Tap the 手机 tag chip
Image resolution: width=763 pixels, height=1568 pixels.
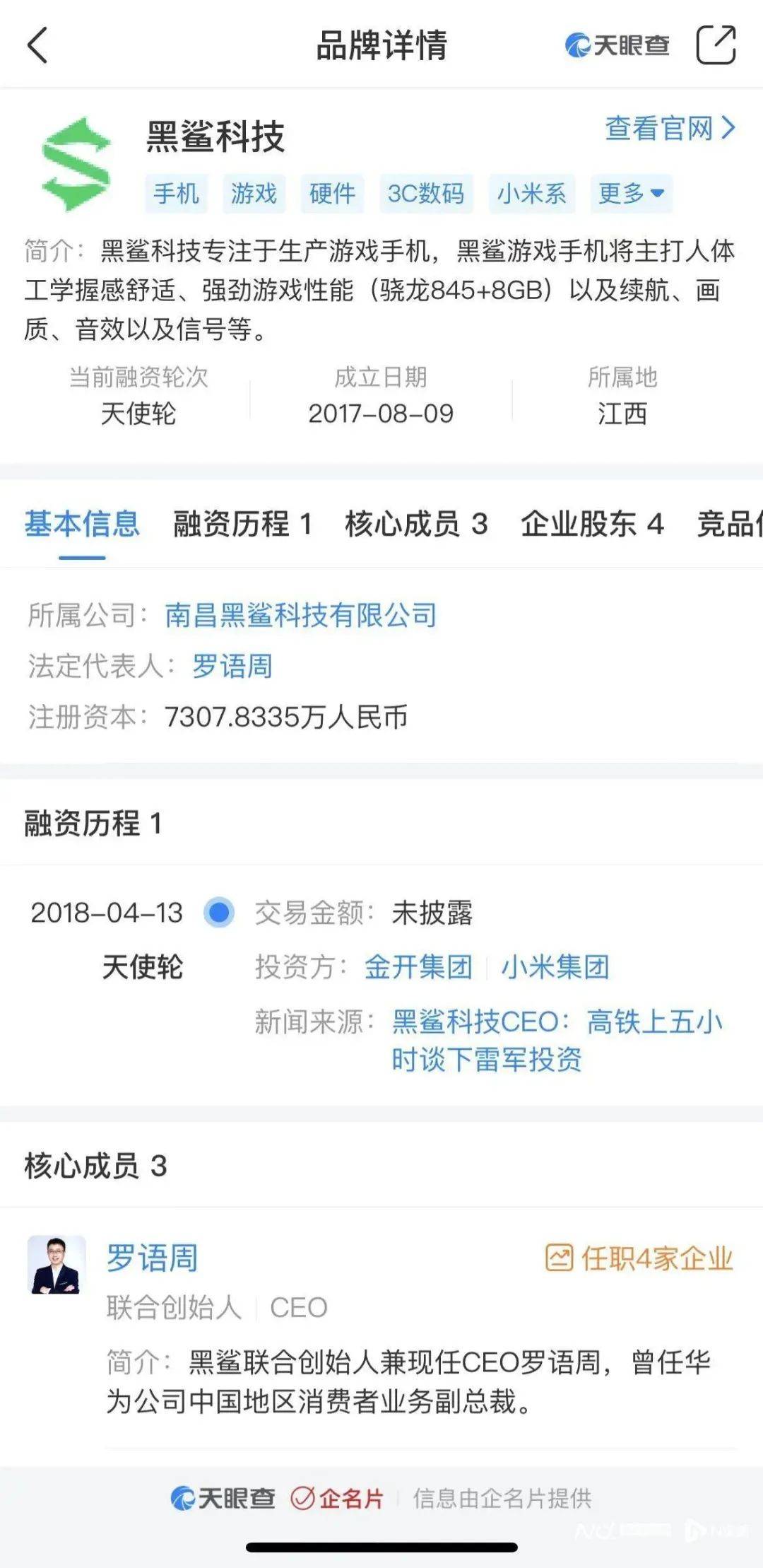[177, 193]
